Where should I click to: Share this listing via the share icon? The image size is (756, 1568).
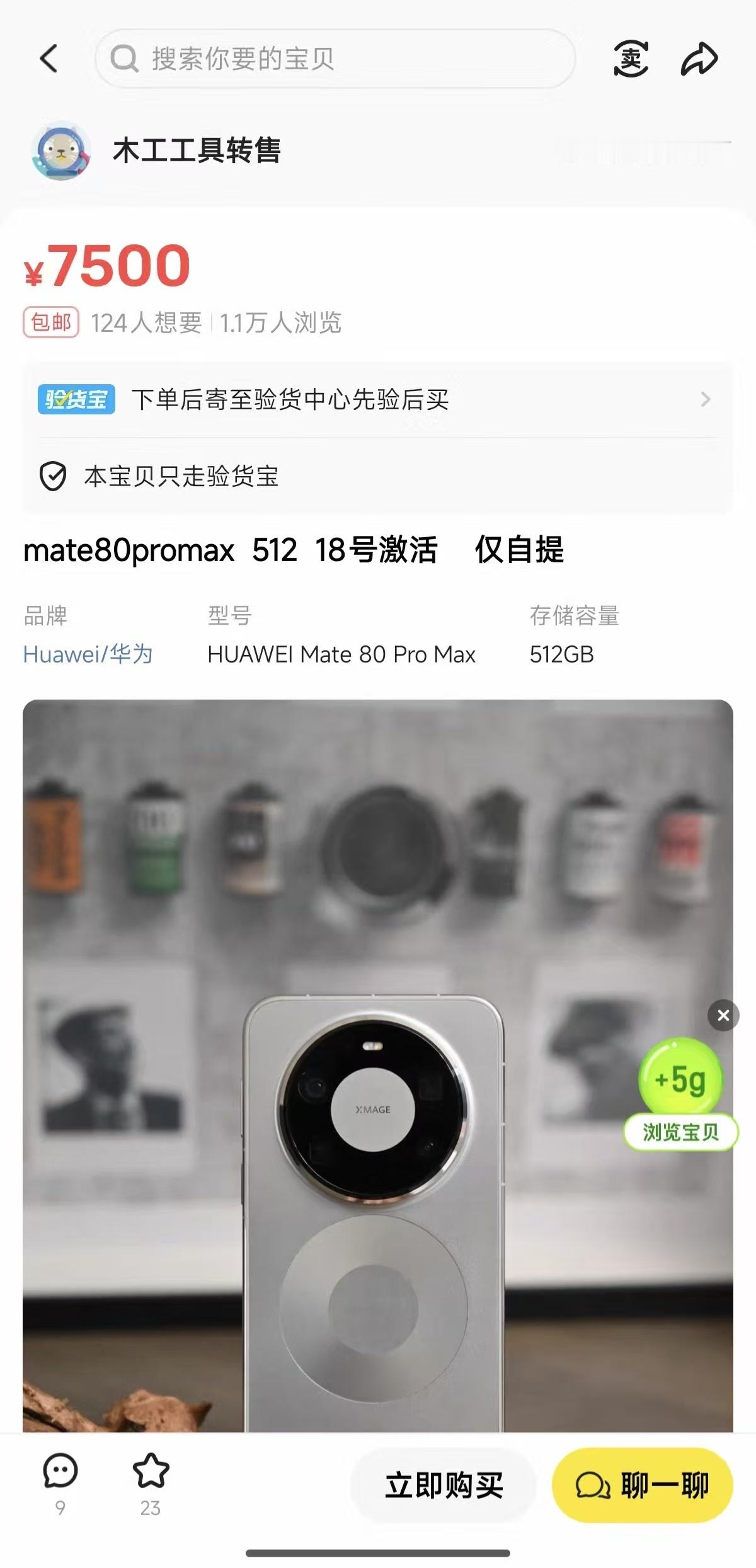pyautogui.click(x=699, y=60)
